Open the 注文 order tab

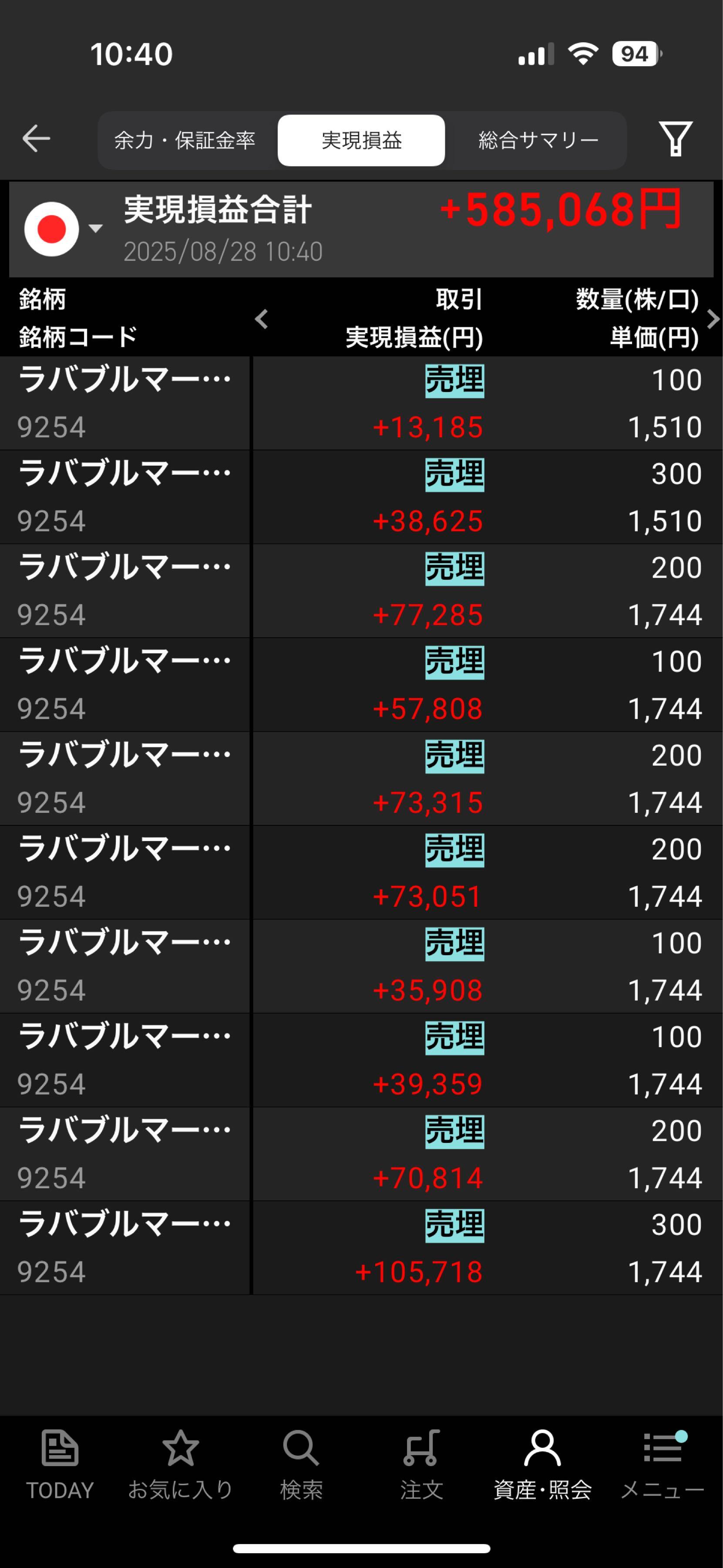coord(421,1464)
